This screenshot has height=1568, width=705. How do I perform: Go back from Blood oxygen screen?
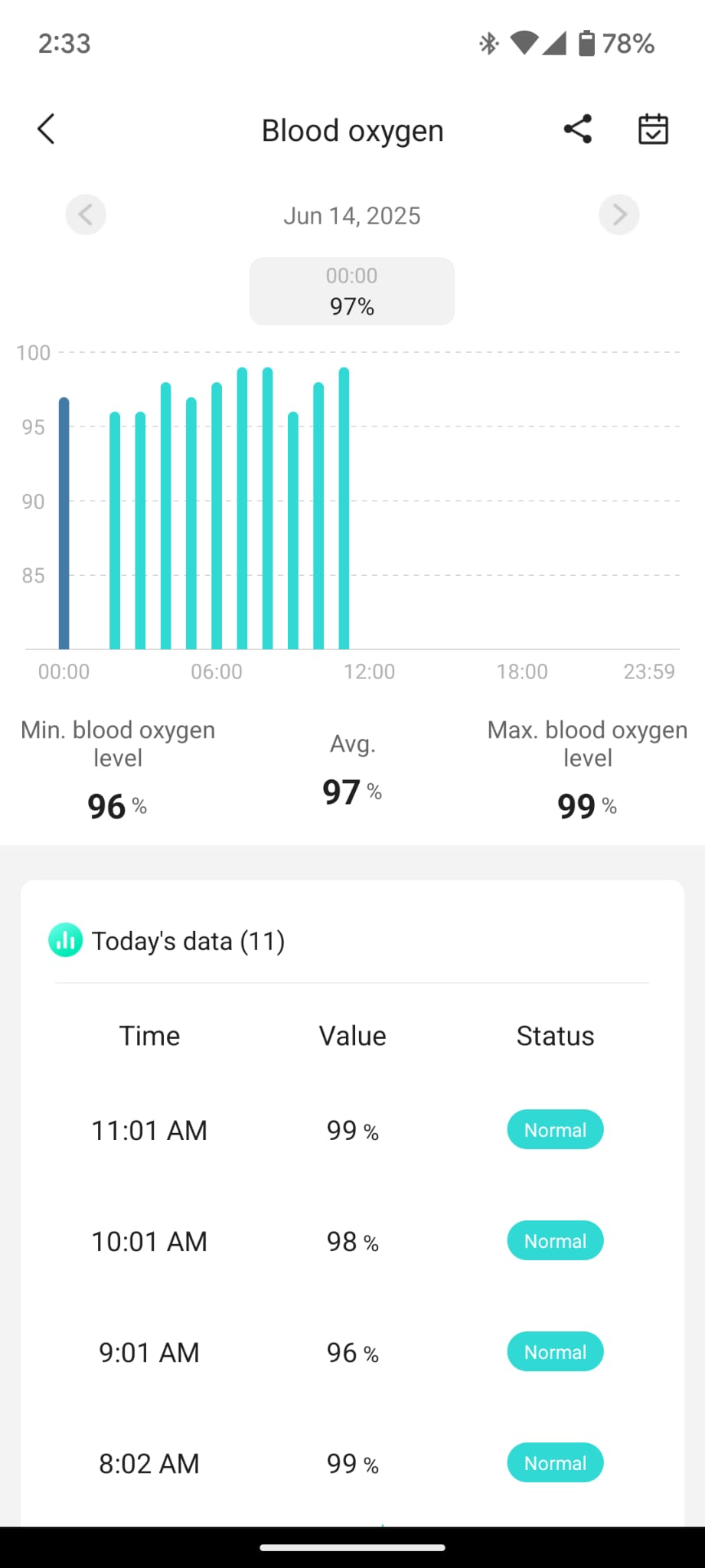pyautogui.click(x=47, y=129)
